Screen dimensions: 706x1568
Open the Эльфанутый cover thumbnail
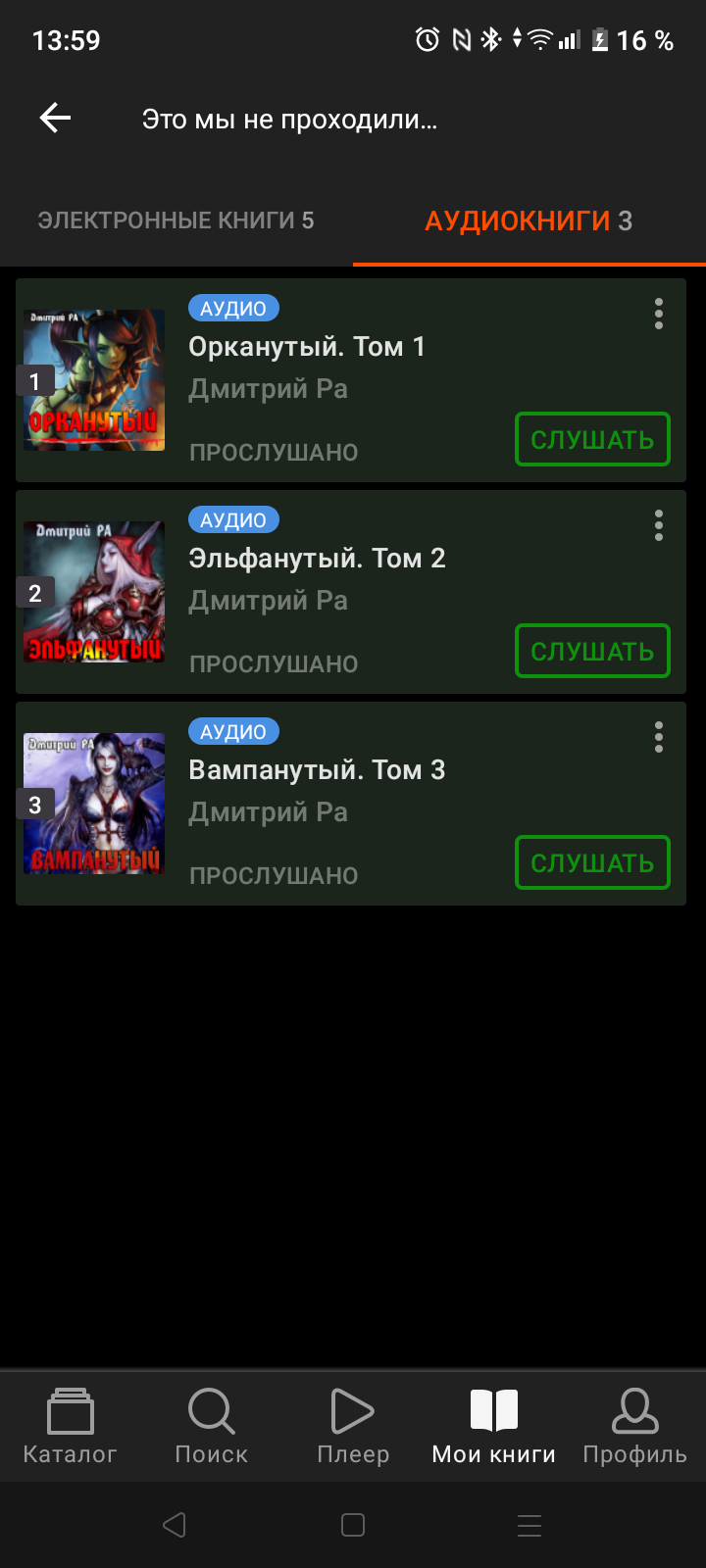[x=94, y=592]
